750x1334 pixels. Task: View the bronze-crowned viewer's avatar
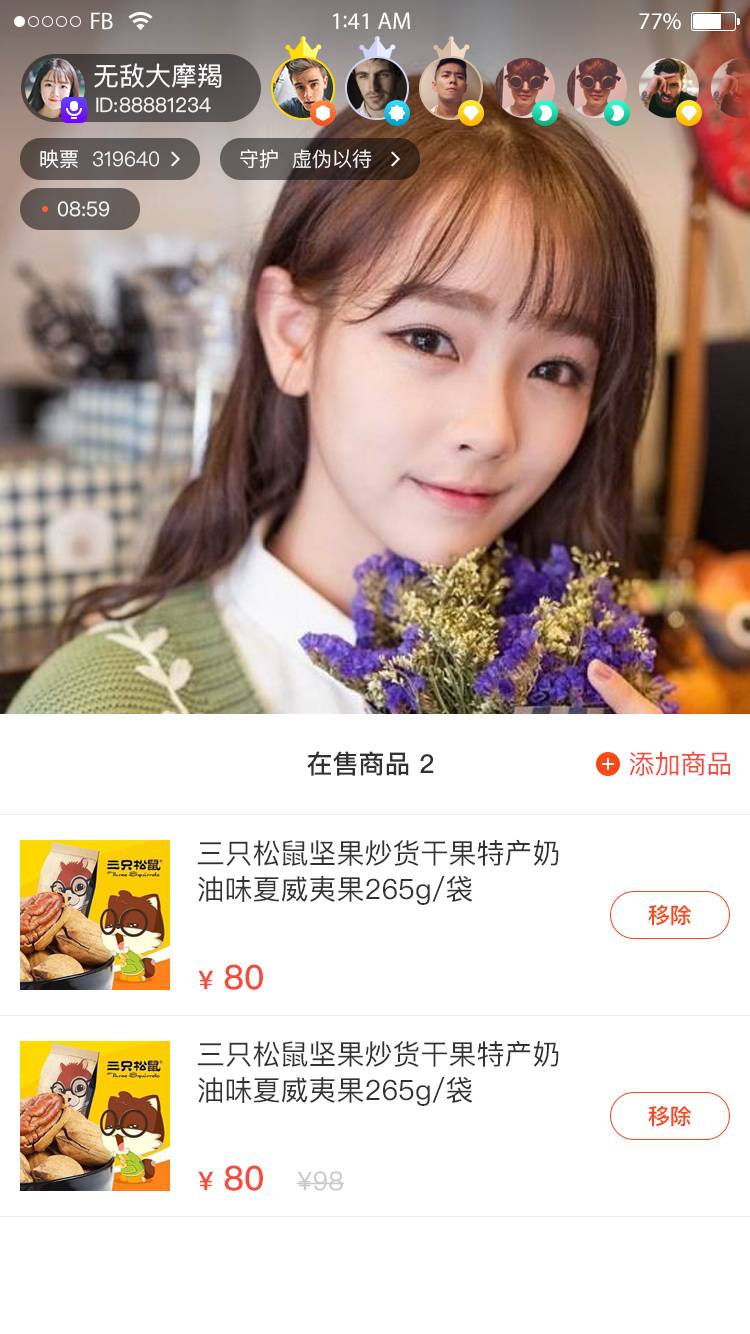click(x=450, y=89)
